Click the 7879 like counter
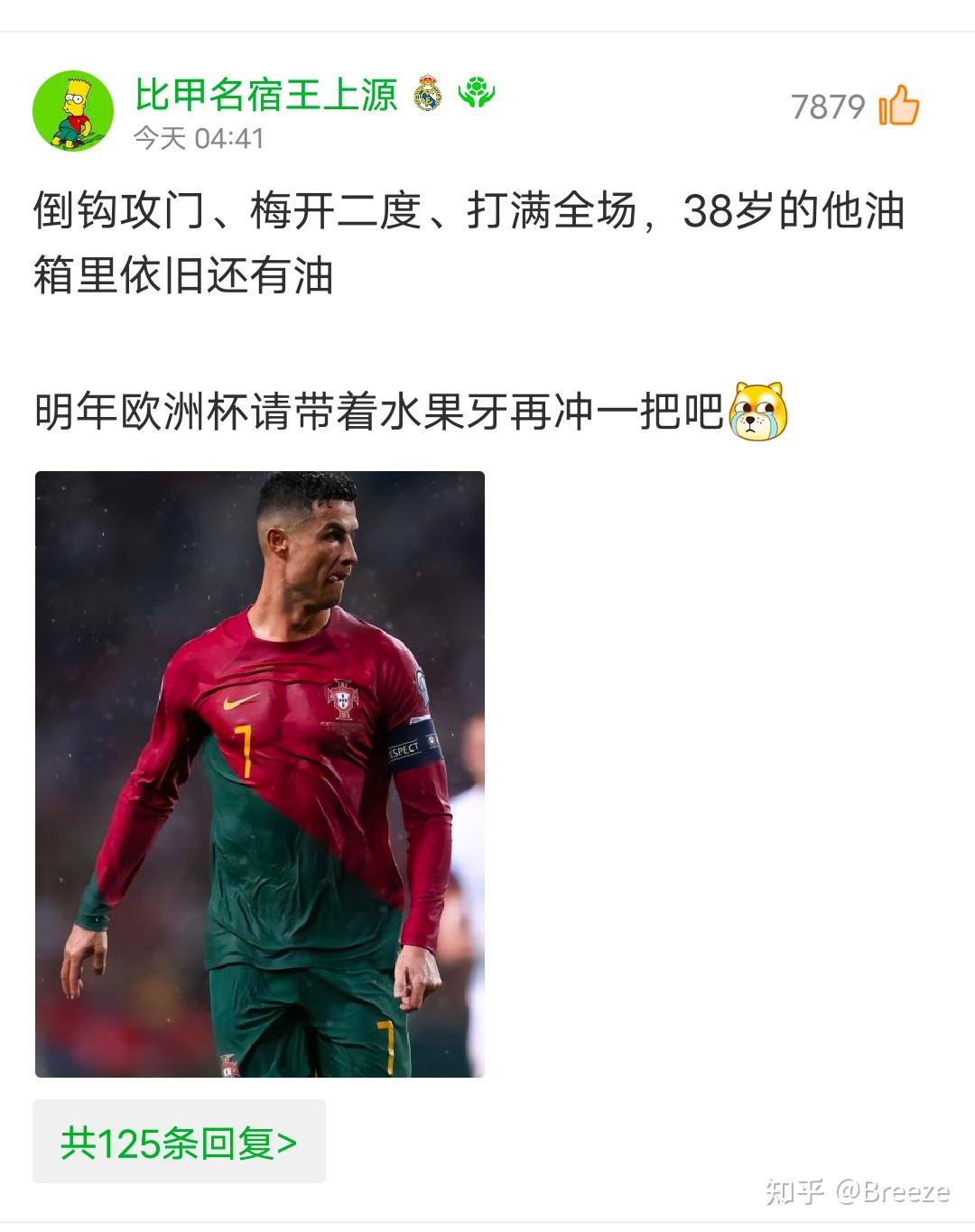This screenshot has height=1232, width=975. click(x=828, y=106)
